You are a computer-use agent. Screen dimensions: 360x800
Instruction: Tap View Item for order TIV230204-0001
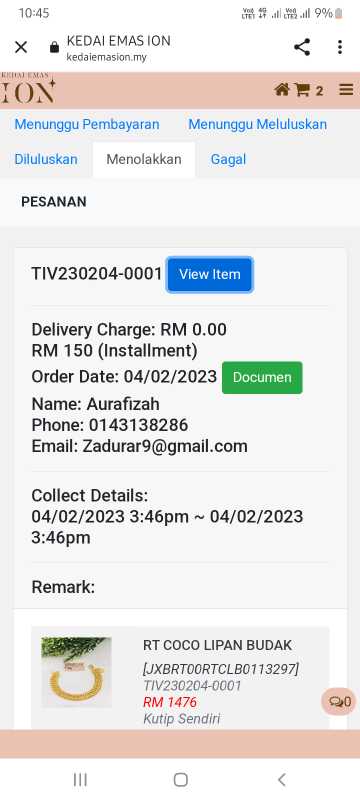[x=210, y=274]
